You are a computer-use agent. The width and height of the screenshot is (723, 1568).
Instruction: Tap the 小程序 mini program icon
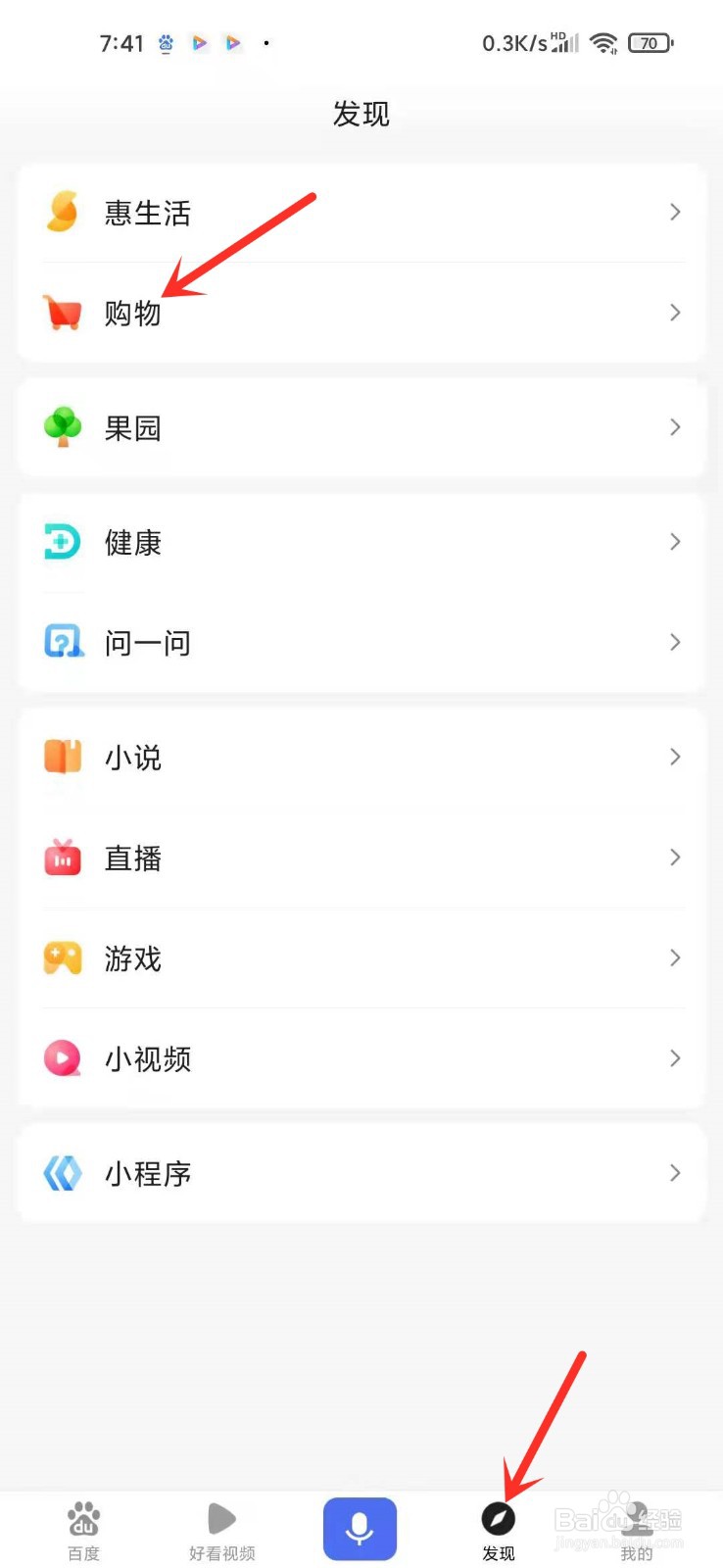[x=62, y=1173]
